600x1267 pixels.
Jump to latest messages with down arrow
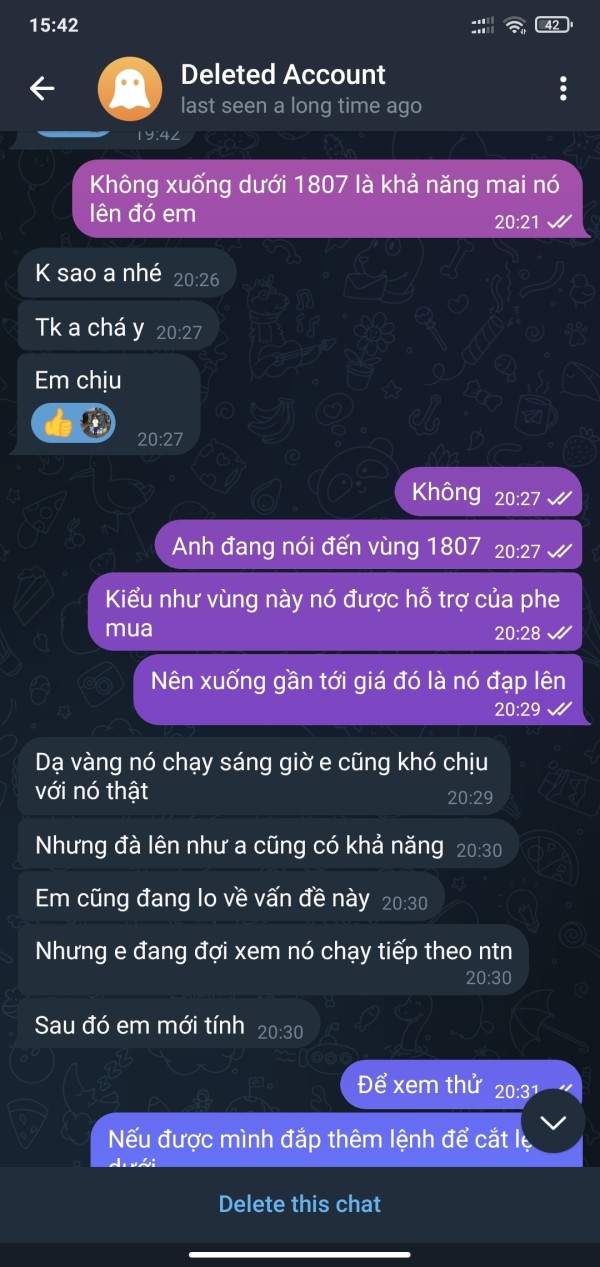click(553, 1121)
